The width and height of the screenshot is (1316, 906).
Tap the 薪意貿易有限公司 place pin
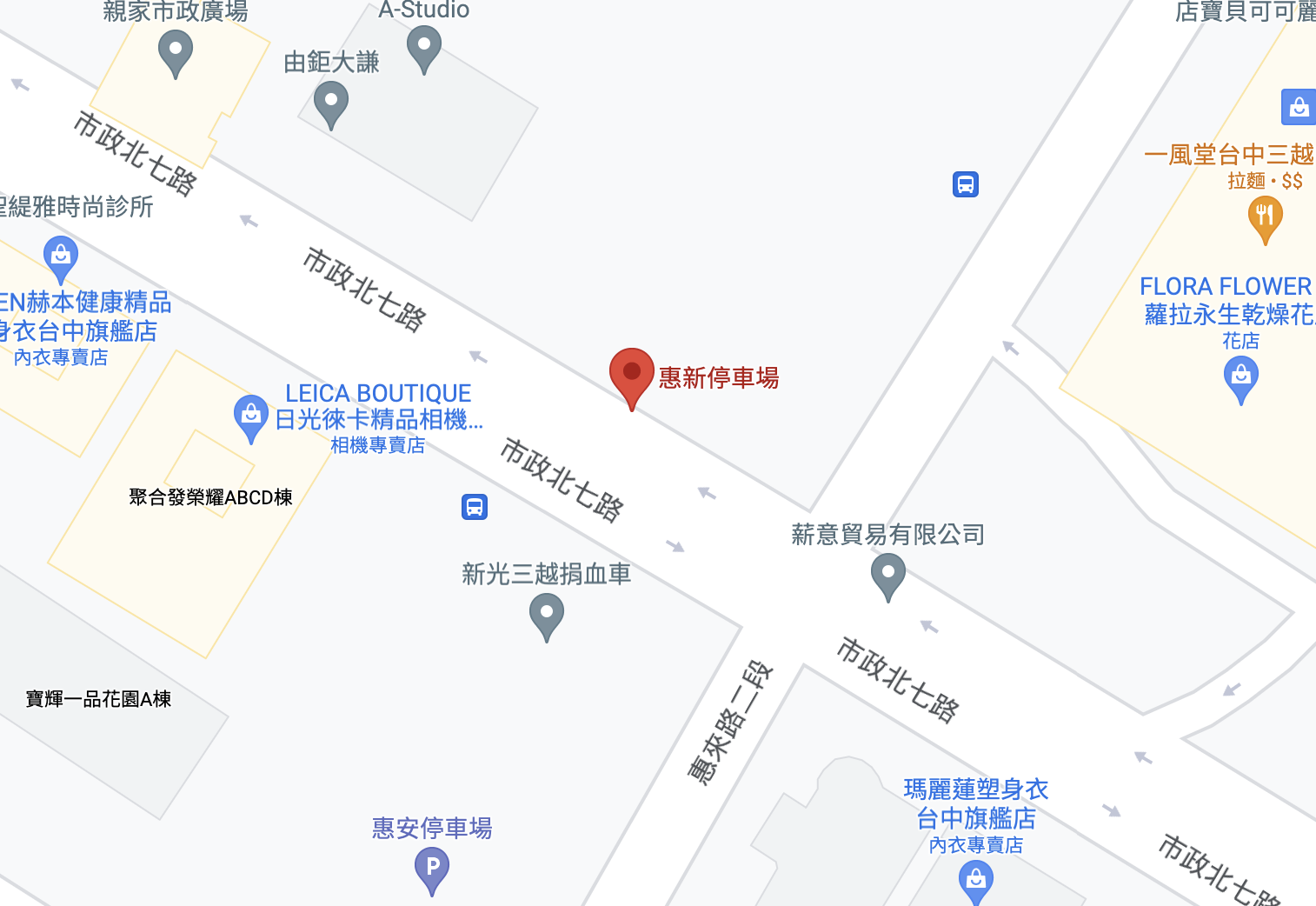click(887, 575)
